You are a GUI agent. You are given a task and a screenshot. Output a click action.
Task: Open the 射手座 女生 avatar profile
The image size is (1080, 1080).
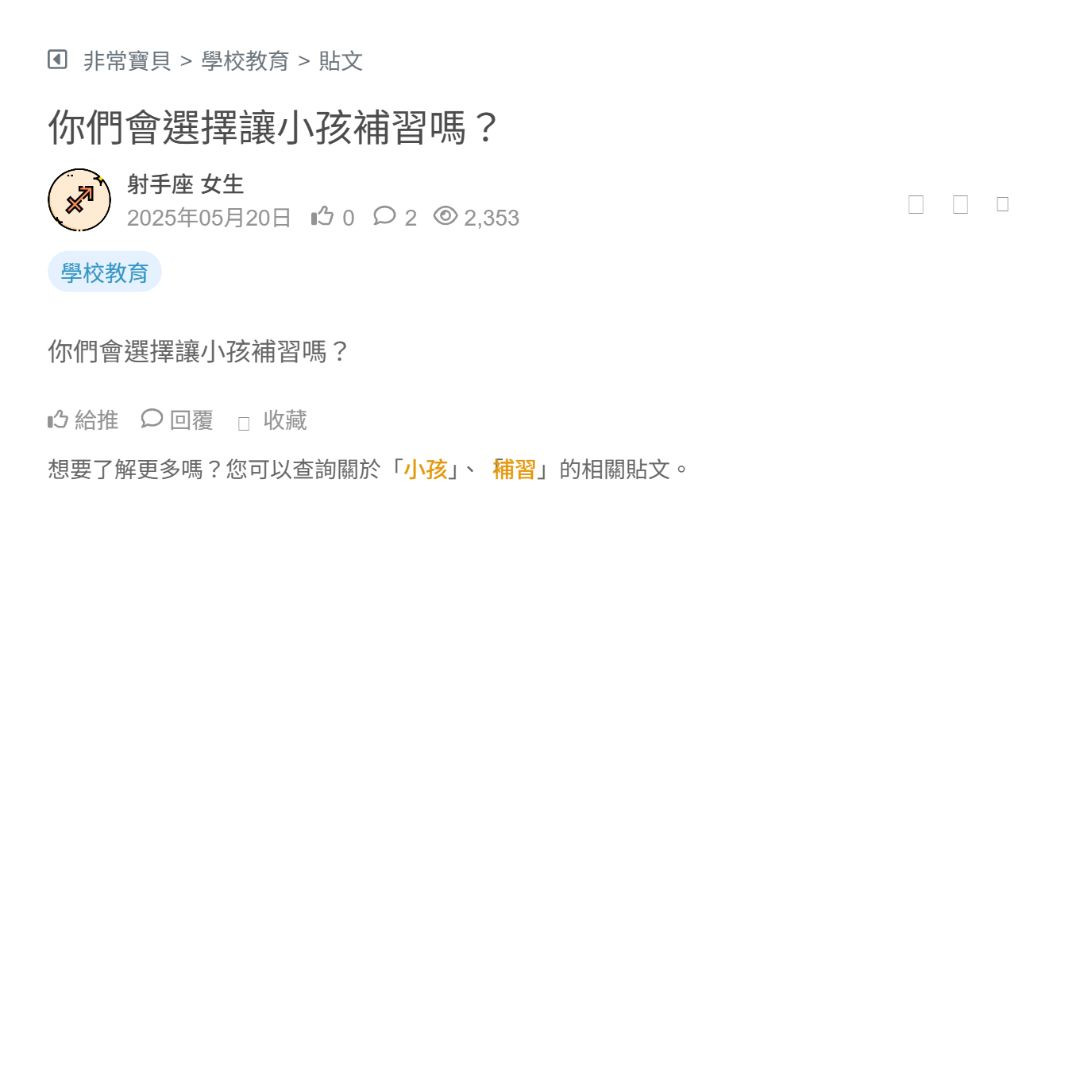click(x=79, y=200)
